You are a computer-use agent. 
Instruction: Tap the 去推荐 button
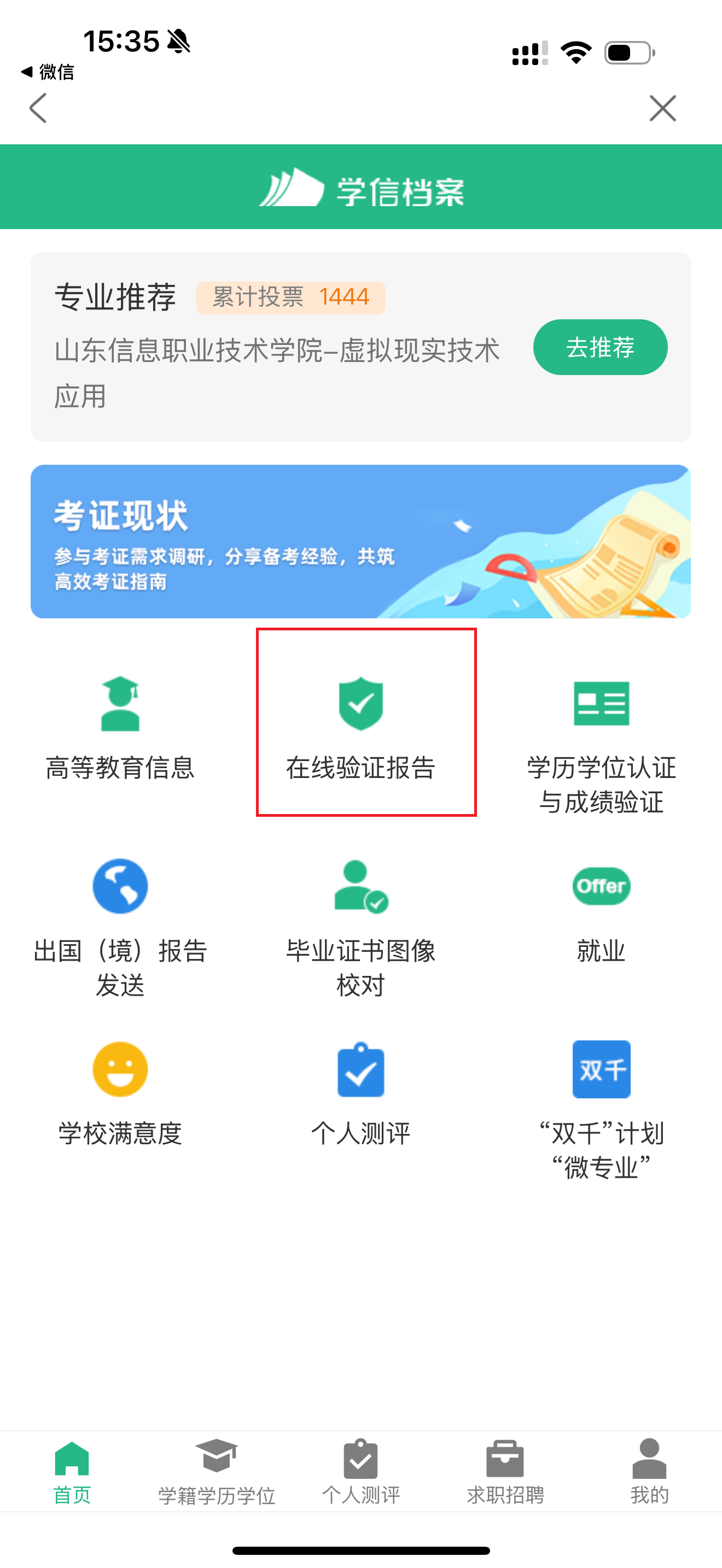(x=599, y=347)
